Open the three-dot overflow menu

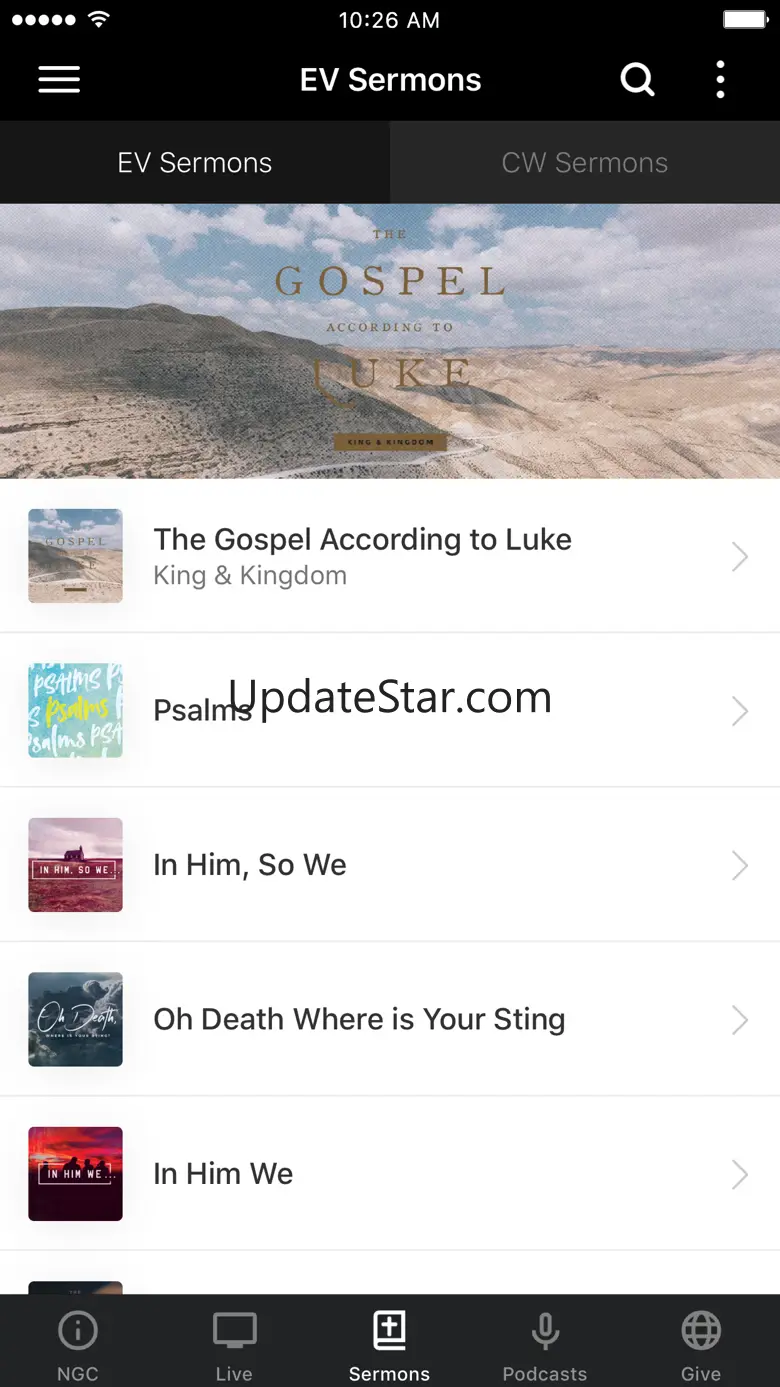(720, 80)
